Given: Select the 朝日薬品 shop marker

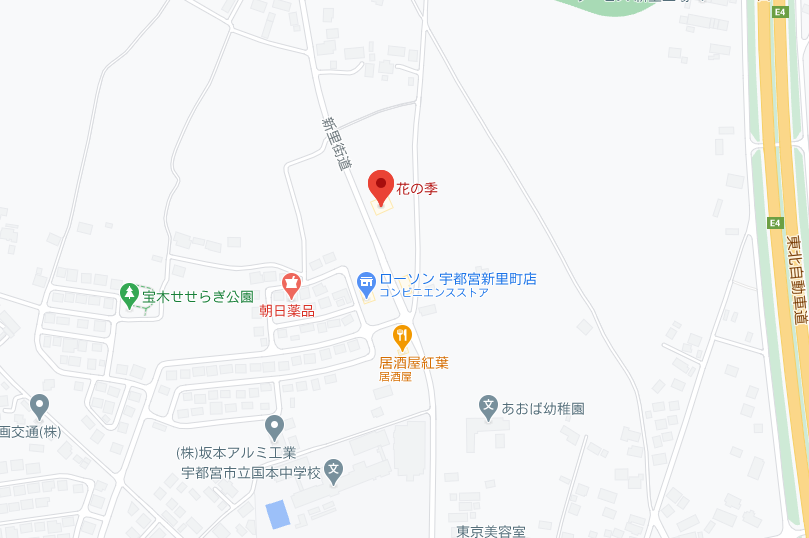Looking at the screenshot, I should (x=291, y=286).
